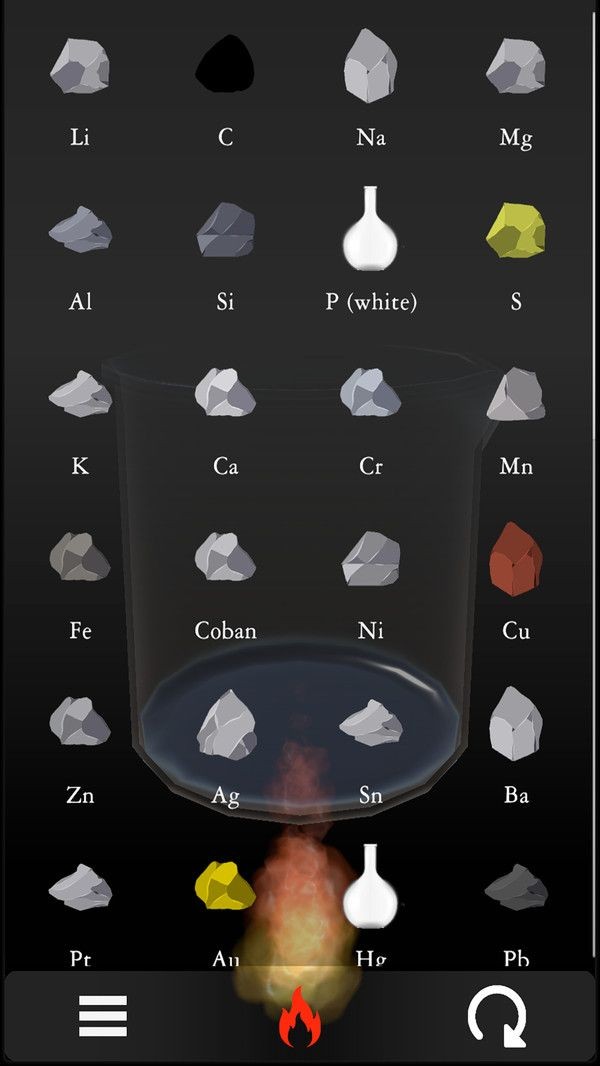Add carbon (C) to the beaker
The width and height of the screenshot is (600, 1066).
click(225, 67)
